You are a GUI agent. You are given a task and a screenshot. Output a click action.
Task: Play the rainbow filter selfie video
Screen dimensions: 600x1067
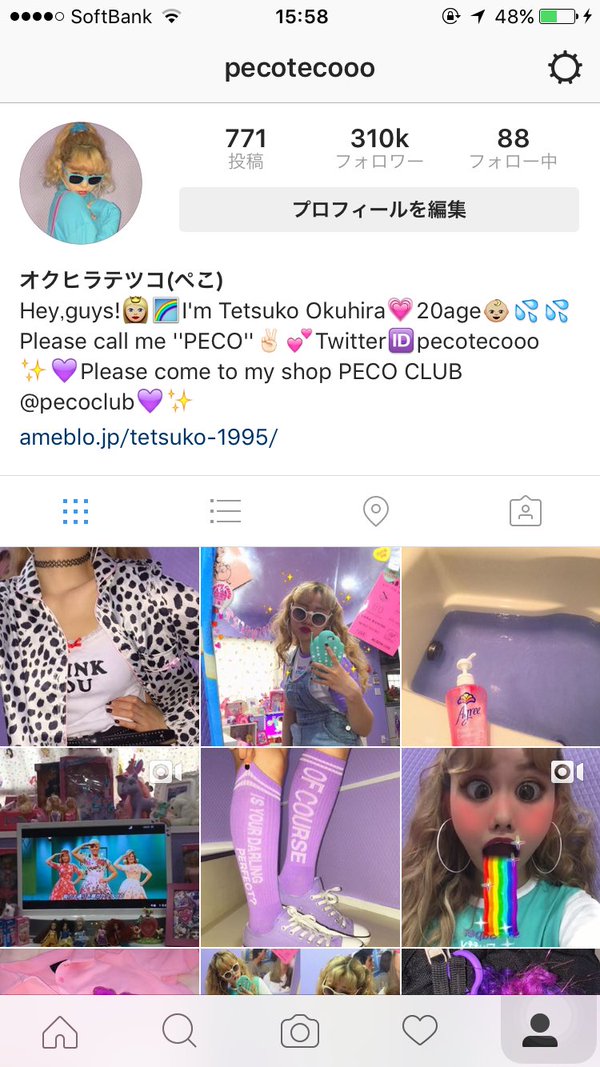[x=501, y=848]
